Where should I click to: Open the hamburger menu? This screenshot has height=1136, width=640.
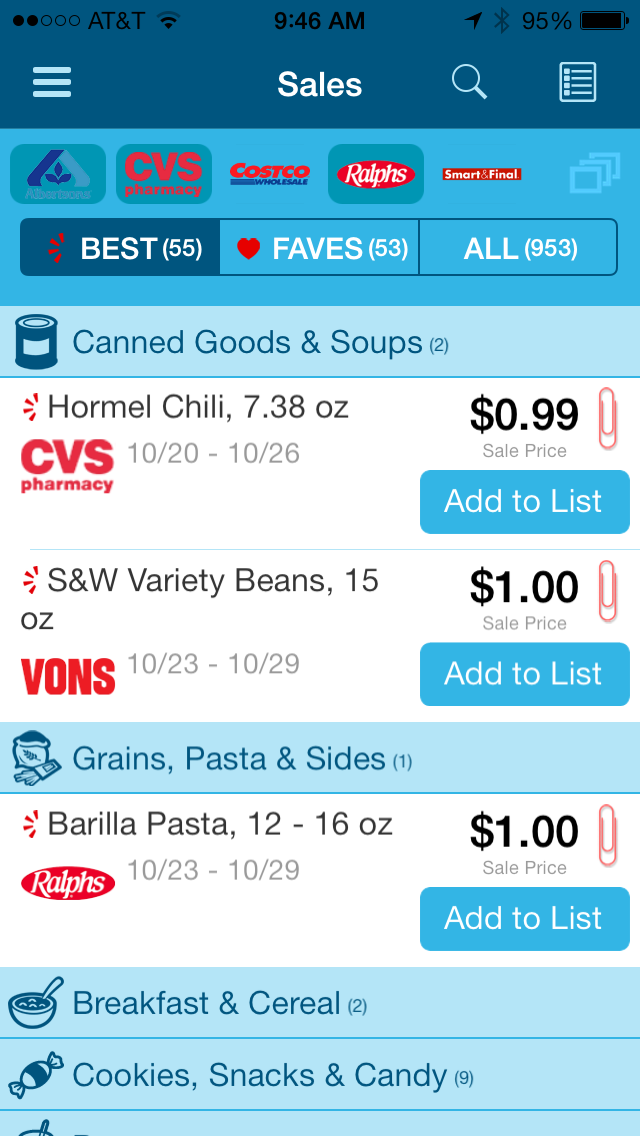pos(52,82)
